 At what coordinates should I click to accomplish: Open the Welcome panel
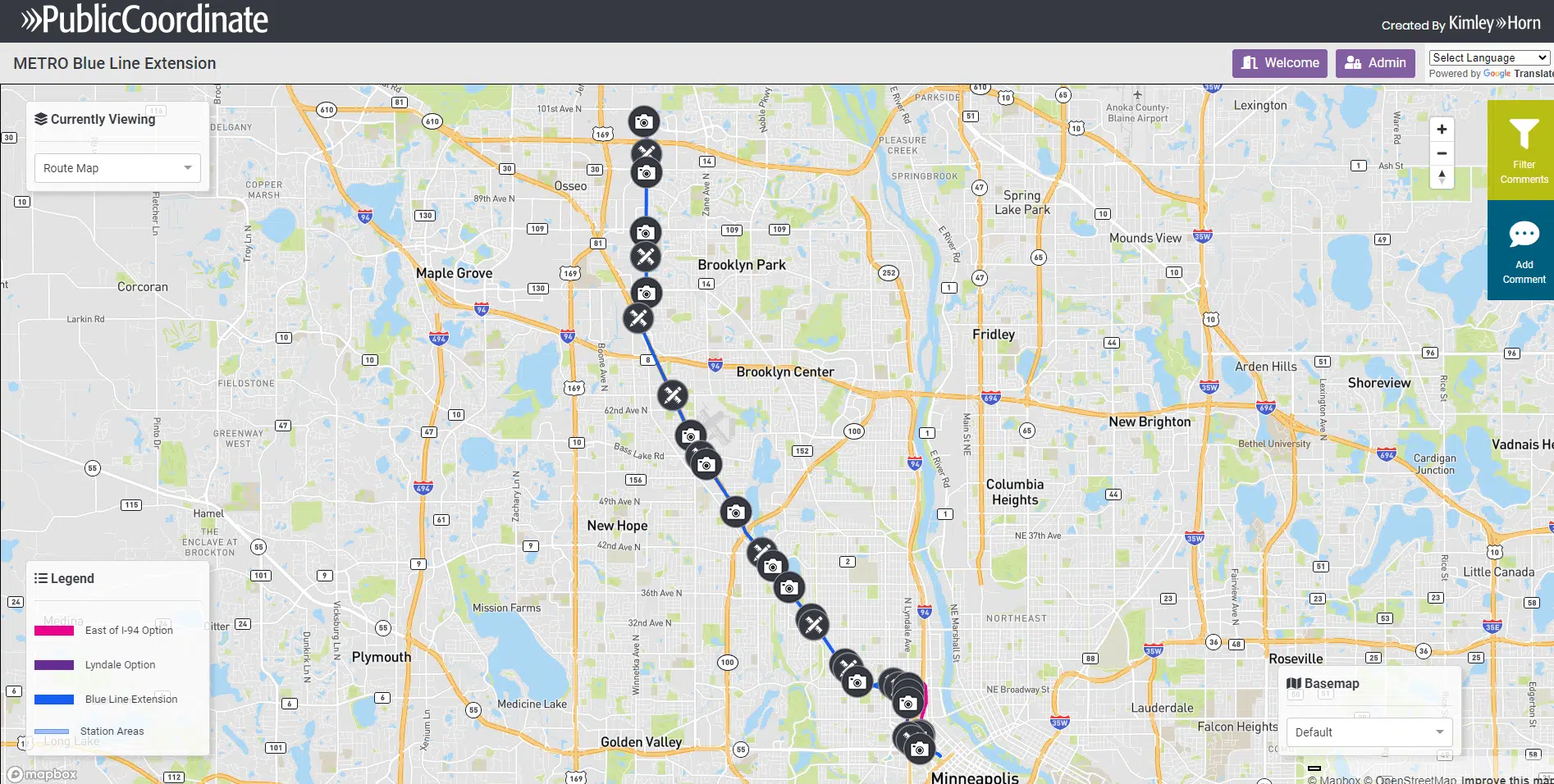coord(1279,63)
